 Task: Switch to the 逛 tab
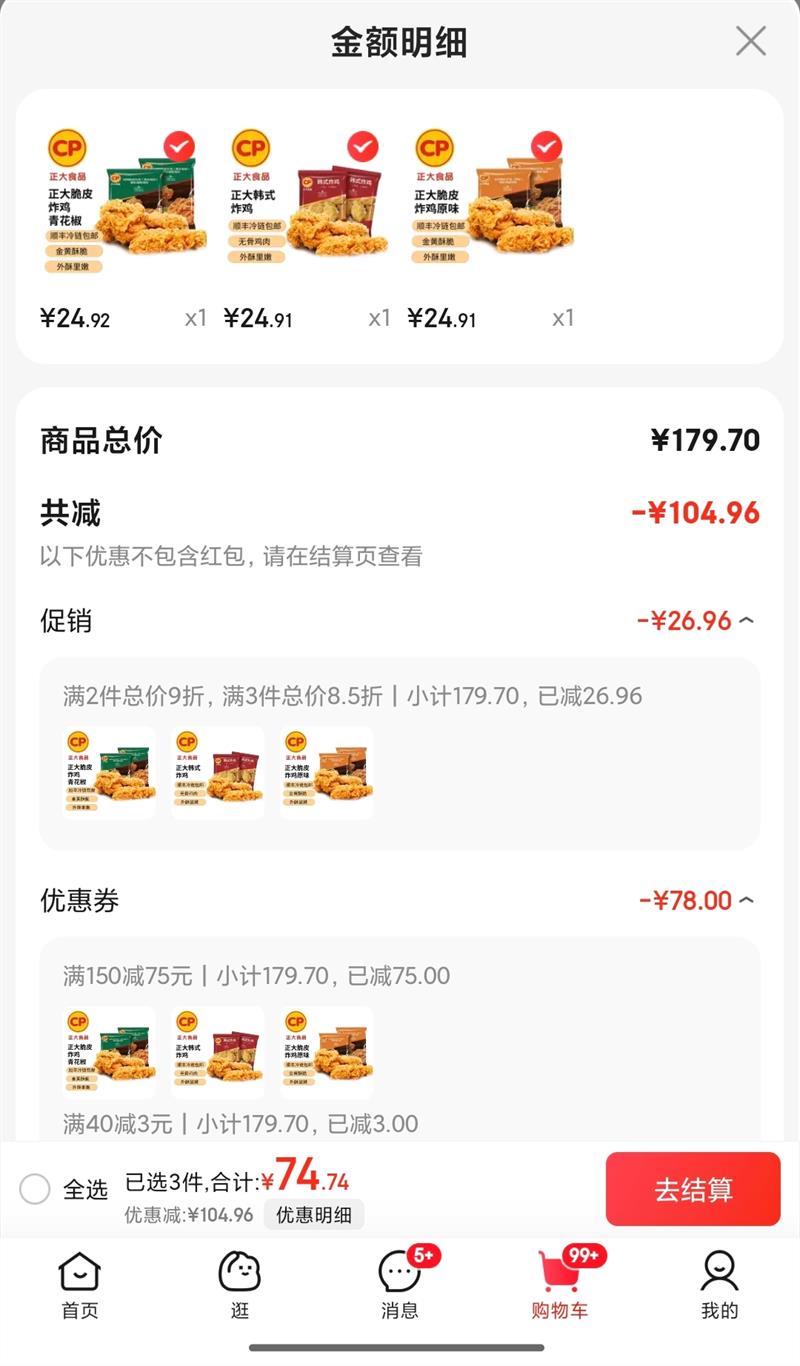point(240,1285)
